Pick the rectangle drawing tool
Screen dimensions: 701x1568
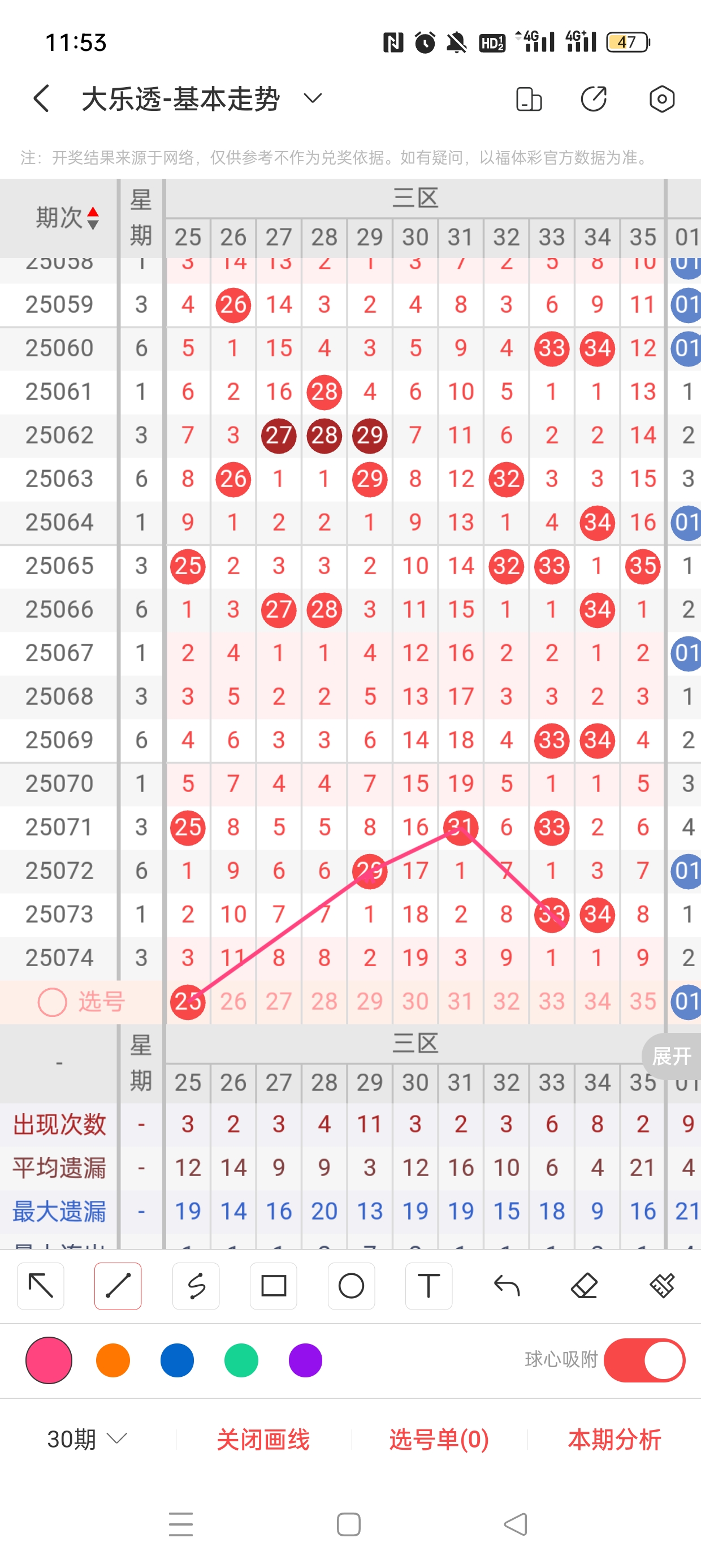coord(273,1286)
